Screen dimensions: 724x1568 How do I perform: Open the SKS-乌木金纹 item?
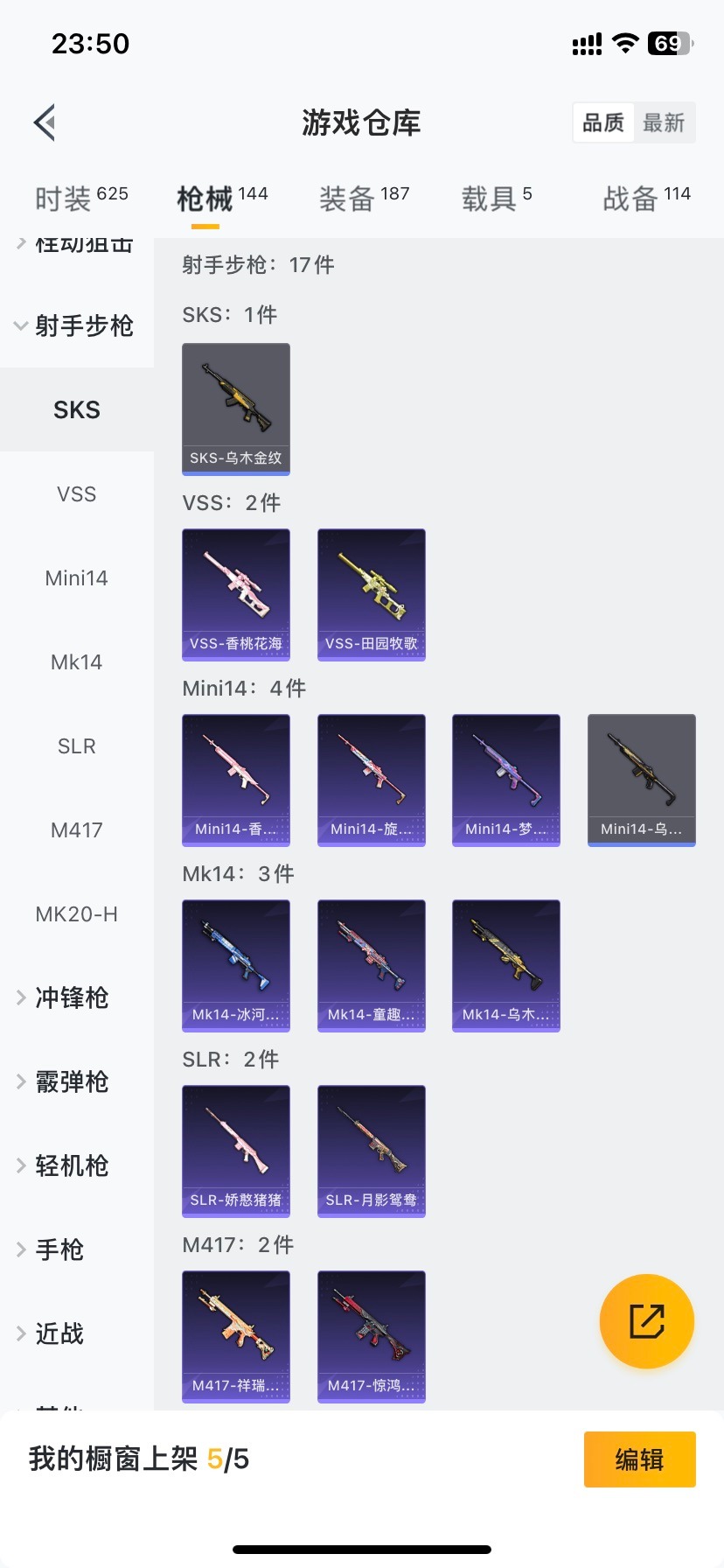click(x=236, y=409)
